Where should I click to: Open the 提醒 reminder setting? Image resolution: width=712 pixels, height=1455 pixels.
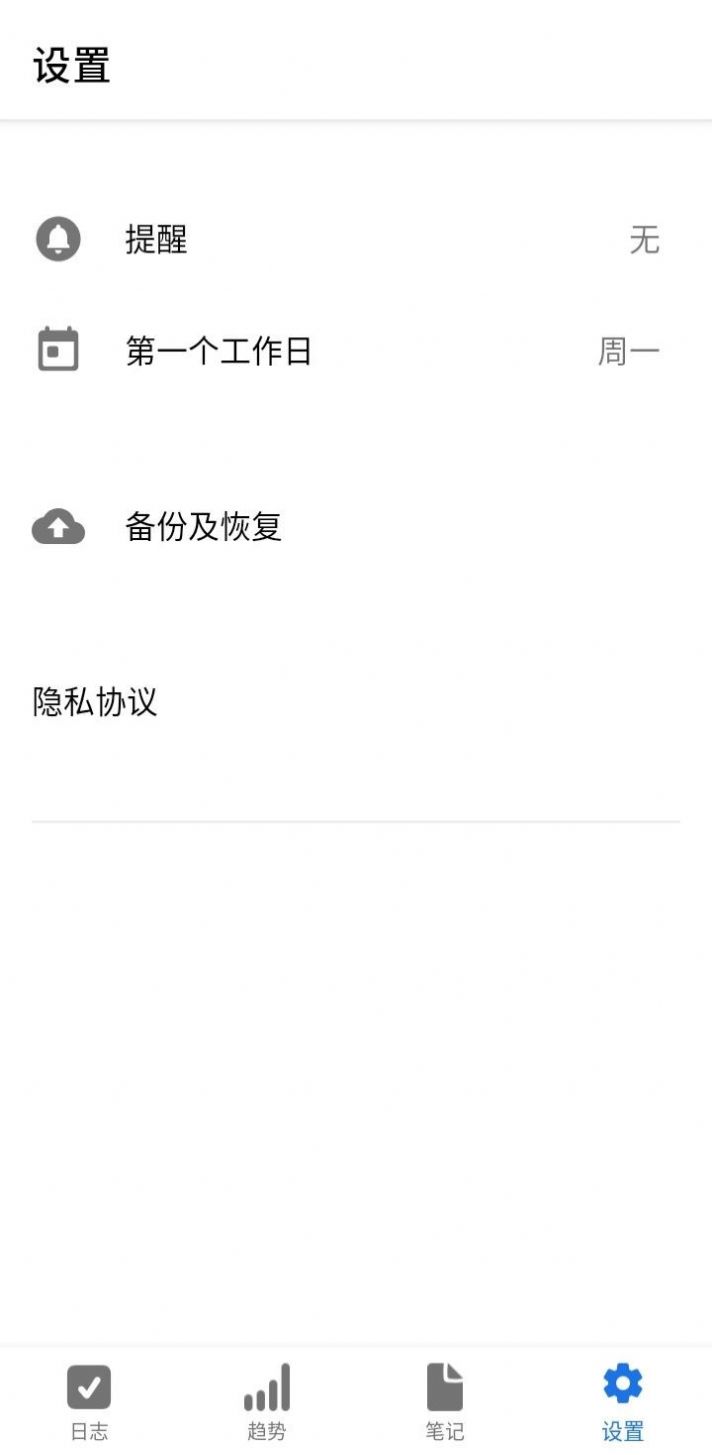[x=156, y=240]
